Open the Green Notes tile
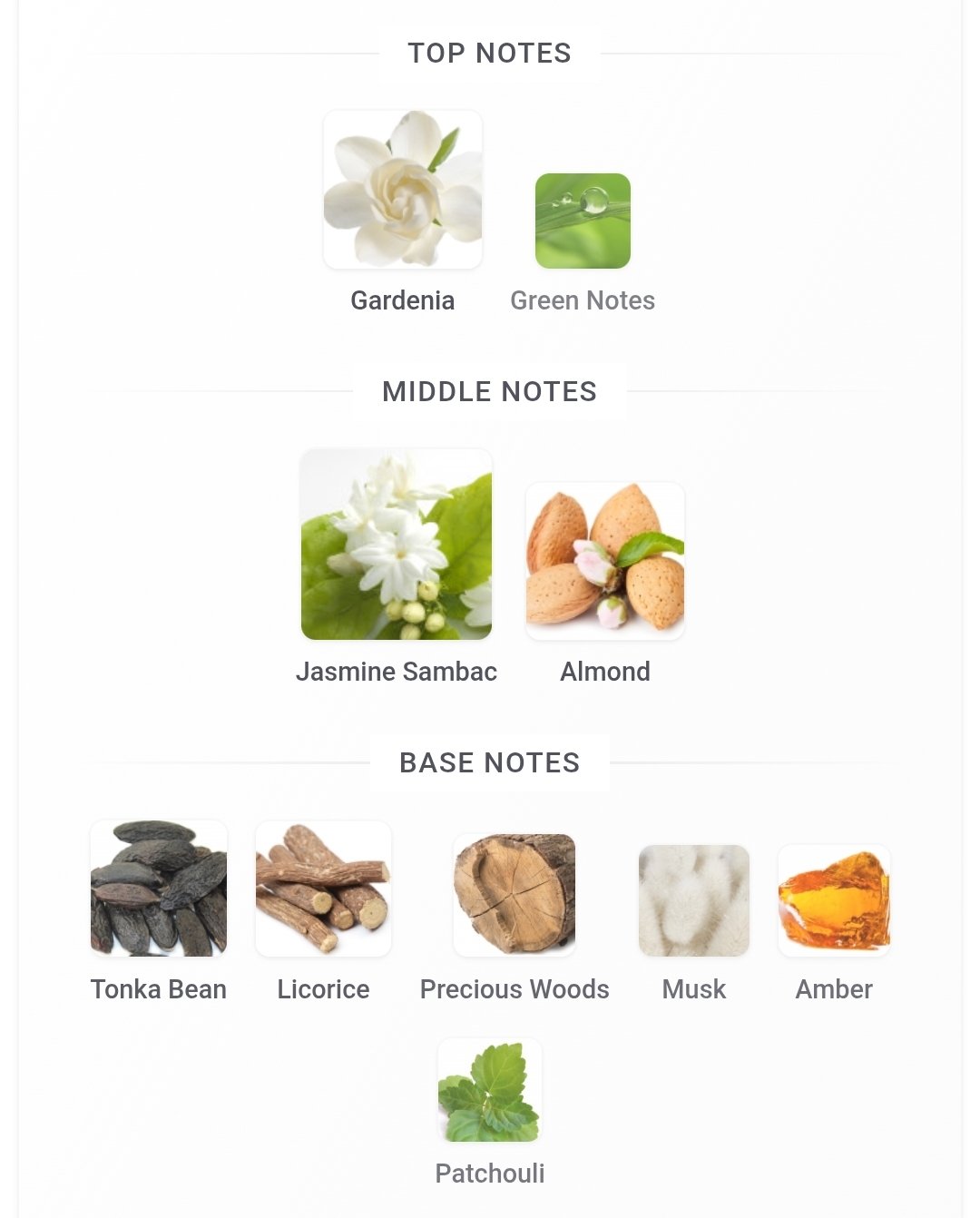 [583, 221]
